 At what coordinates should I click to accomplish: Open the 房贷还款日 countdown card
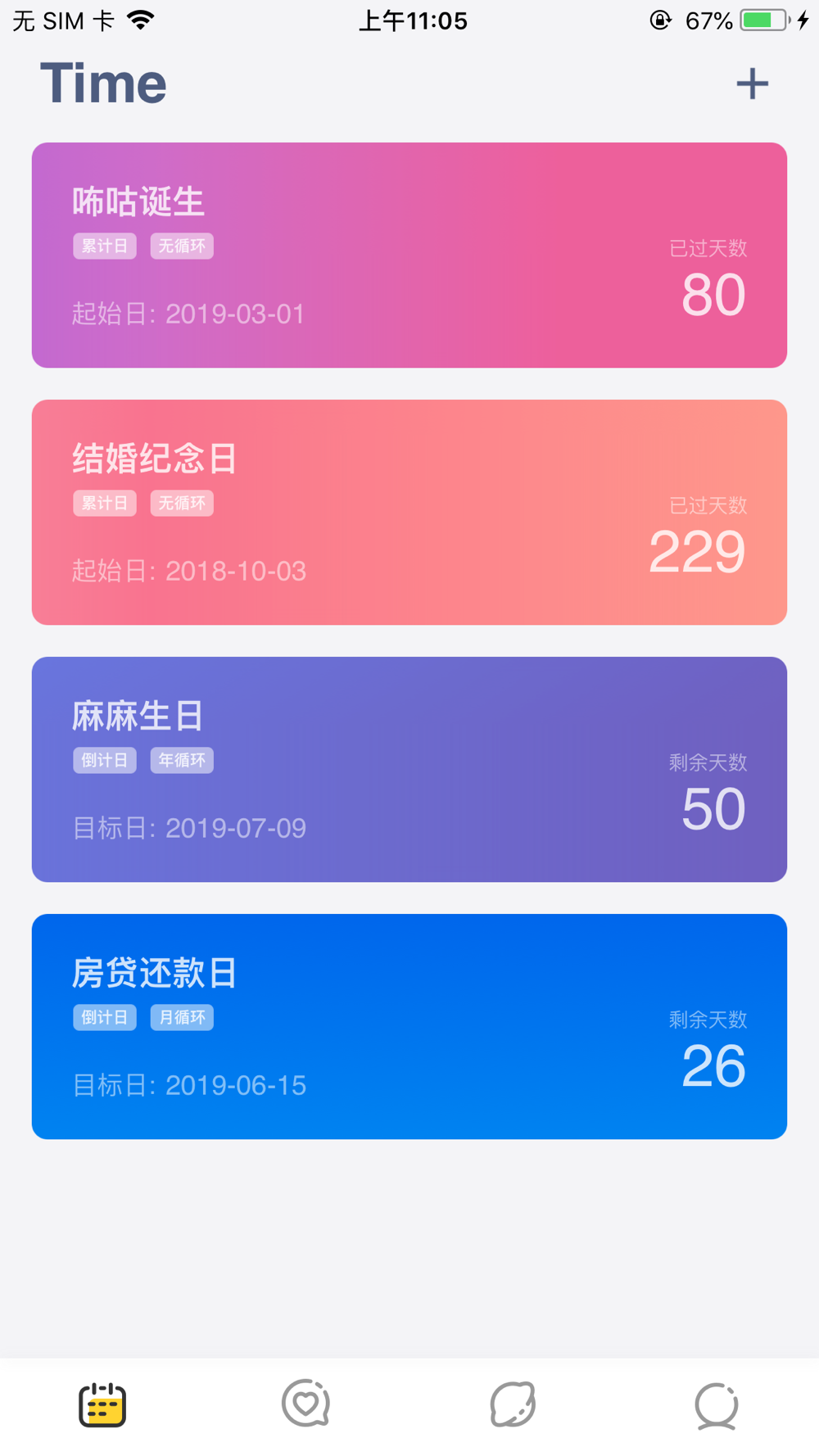click(x=409, y=1027)
